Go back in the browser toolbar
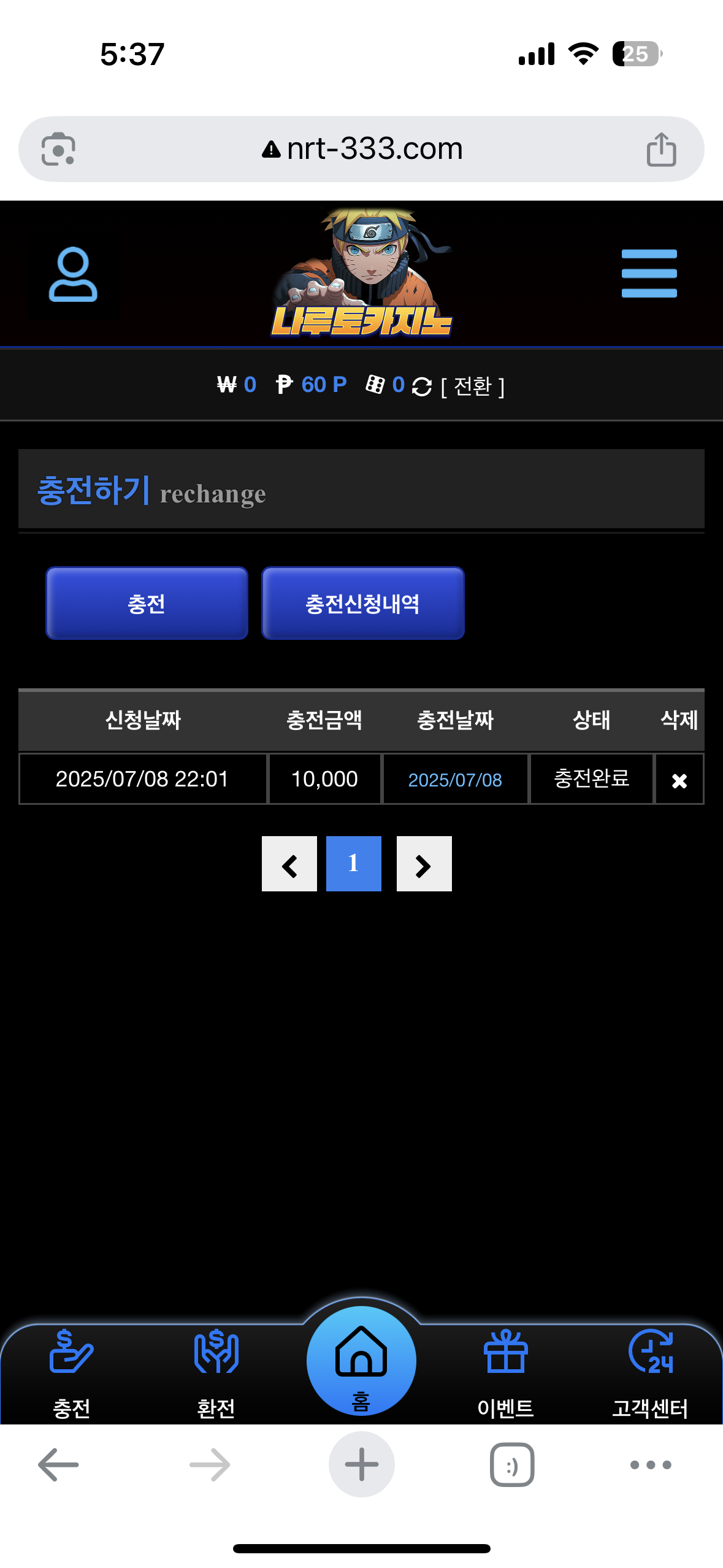Image resolution: width=723 pixels, height=1568 pixels. click(x=58, y=1465)
